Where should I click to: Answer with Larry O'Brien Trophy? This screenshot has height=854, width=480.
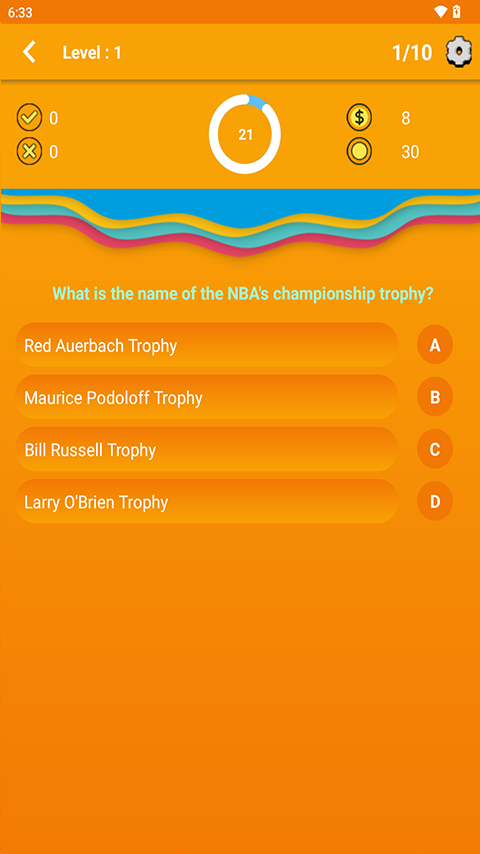tap(207, 502)
